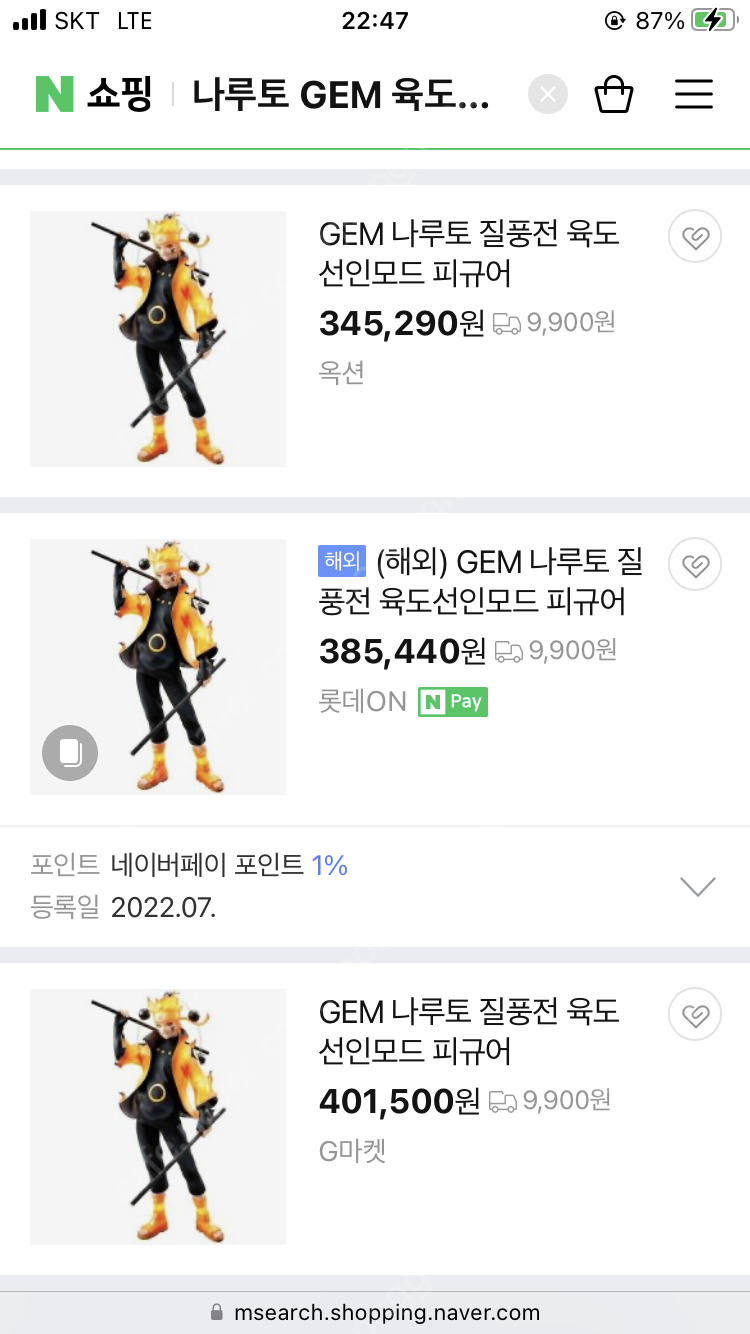Clear the search query text

[x=547, y=95]
